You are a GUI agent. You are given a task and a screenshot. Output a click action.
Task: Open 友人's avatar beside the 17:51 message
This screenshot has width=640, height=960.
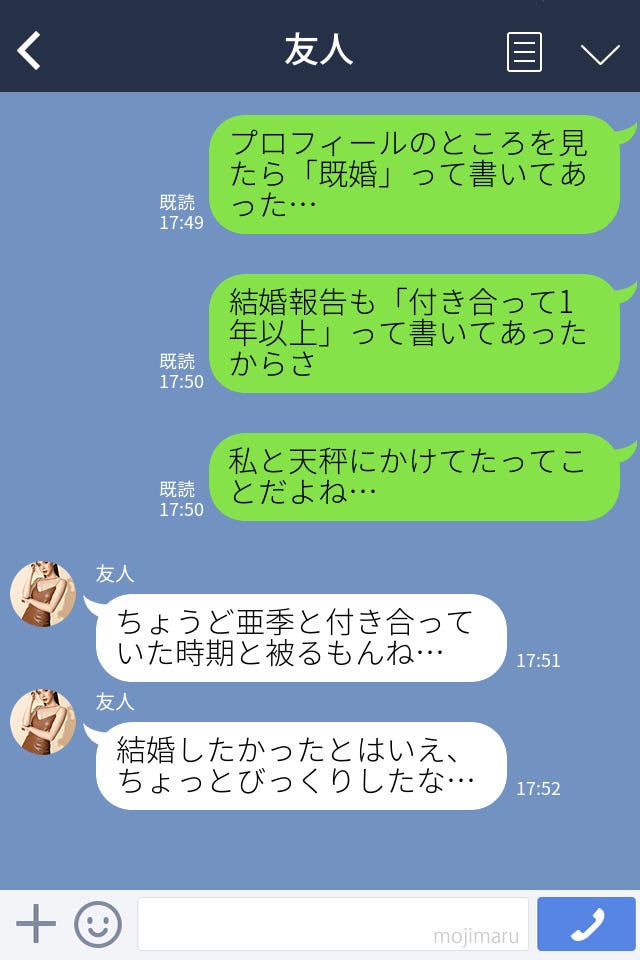[43, 594]
